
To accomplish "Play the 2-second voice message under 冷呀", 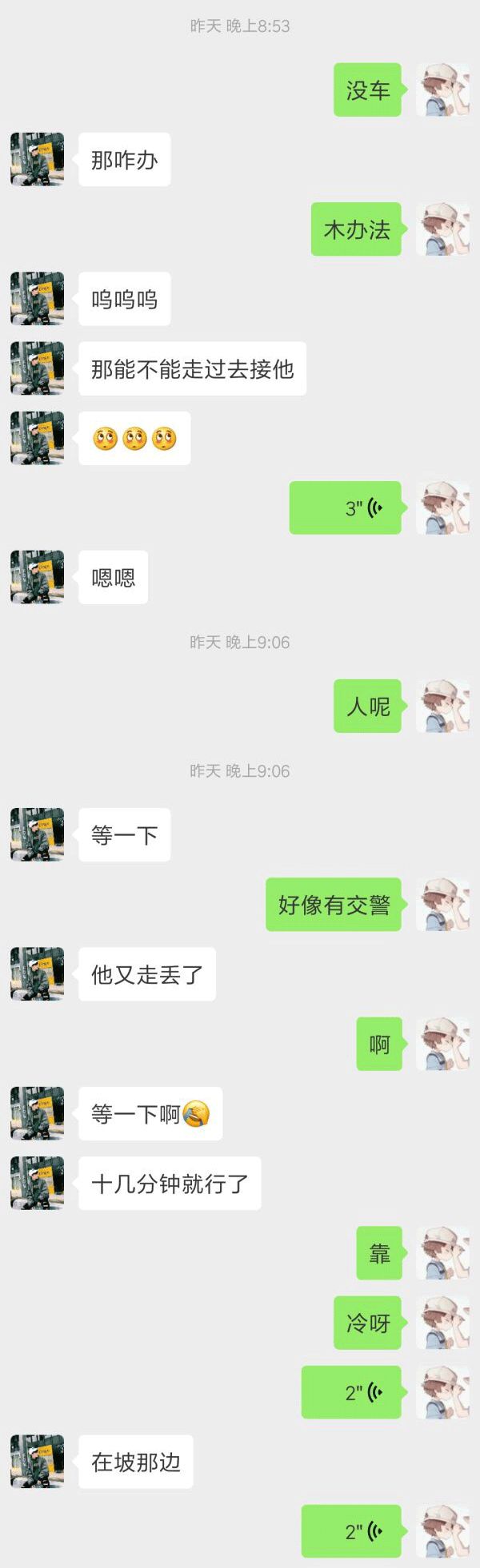I will click(x=352, y=1392).
